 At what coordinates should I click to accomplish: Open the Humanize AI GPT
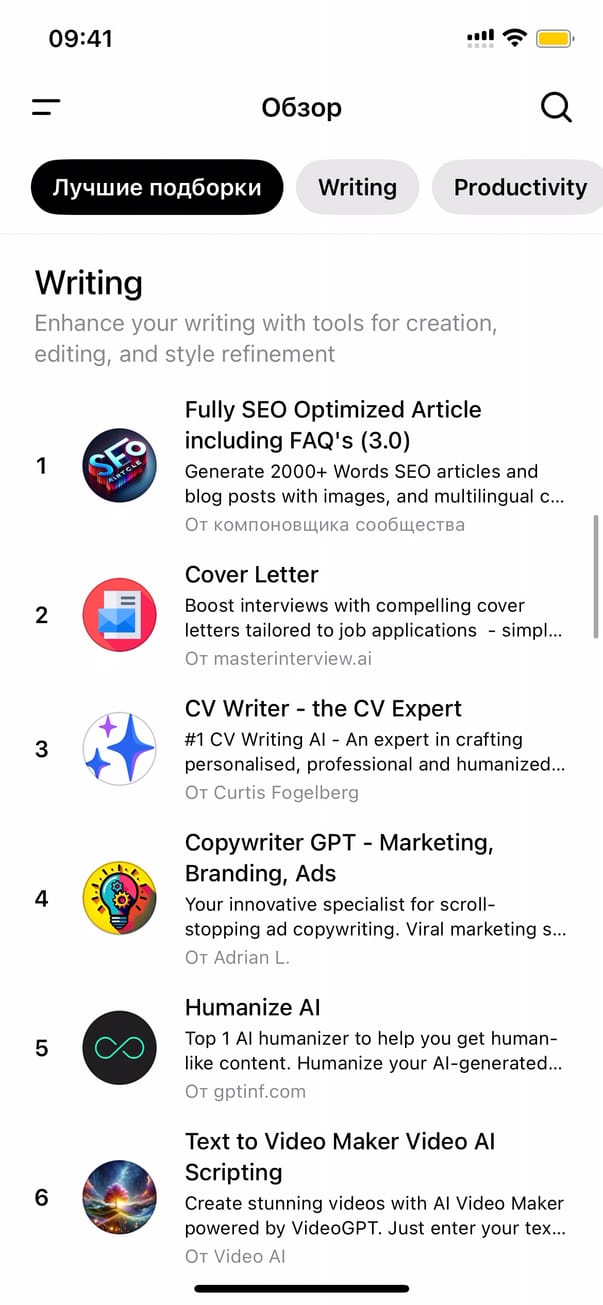pos(330,1048)
